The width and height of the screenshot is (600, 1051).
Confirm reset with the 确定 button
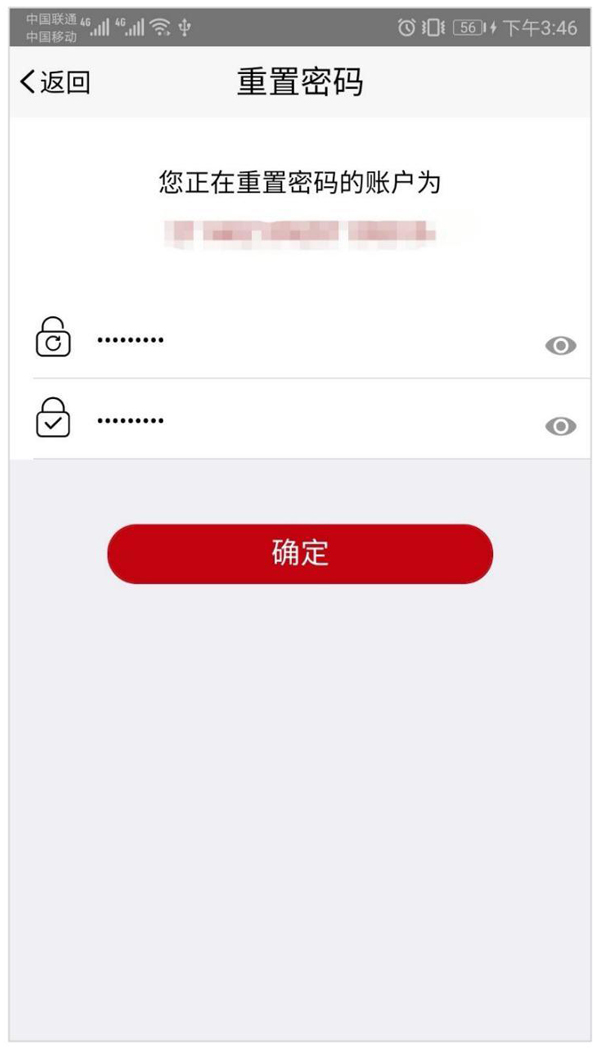pyautogui.click(x=300, y=553)
